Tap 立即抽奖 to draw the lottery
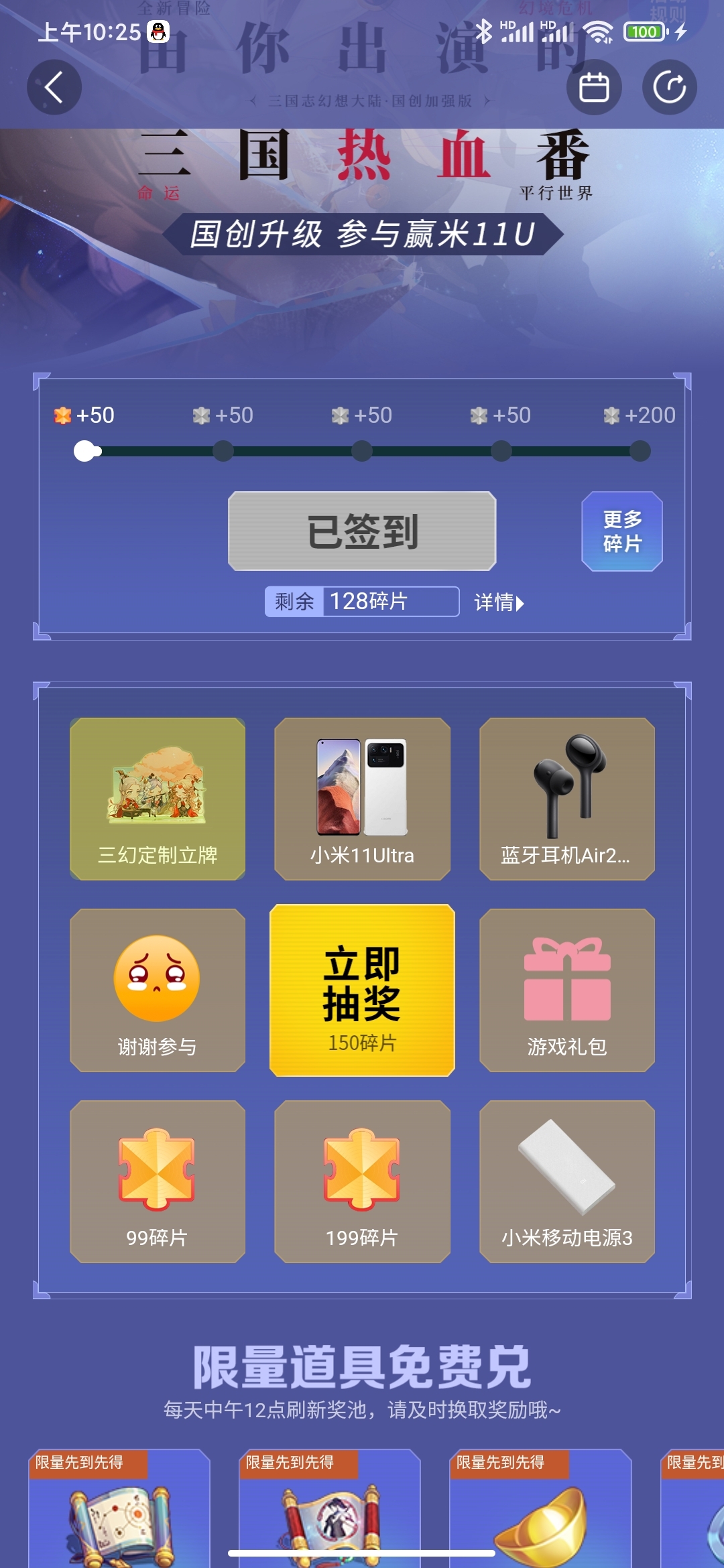The width and height of the screenshot is (724, 1568). click(362, 990)
